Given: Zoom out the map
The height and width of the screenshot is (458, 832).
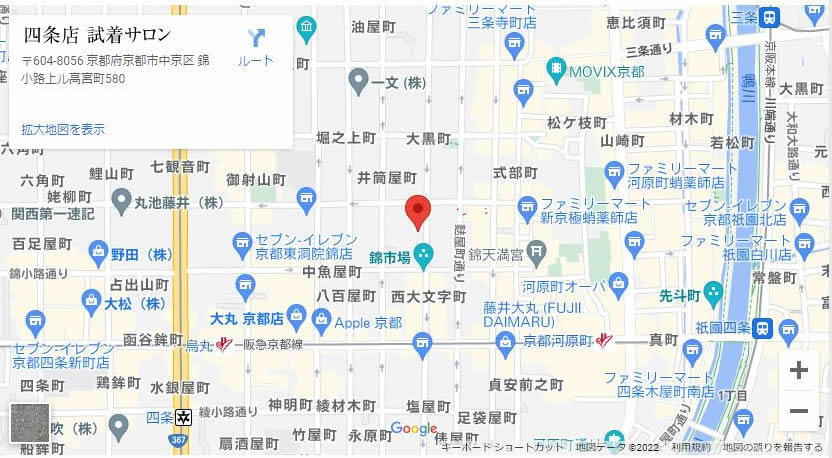Looking at the screenshot, I should [x=798, y=411].
